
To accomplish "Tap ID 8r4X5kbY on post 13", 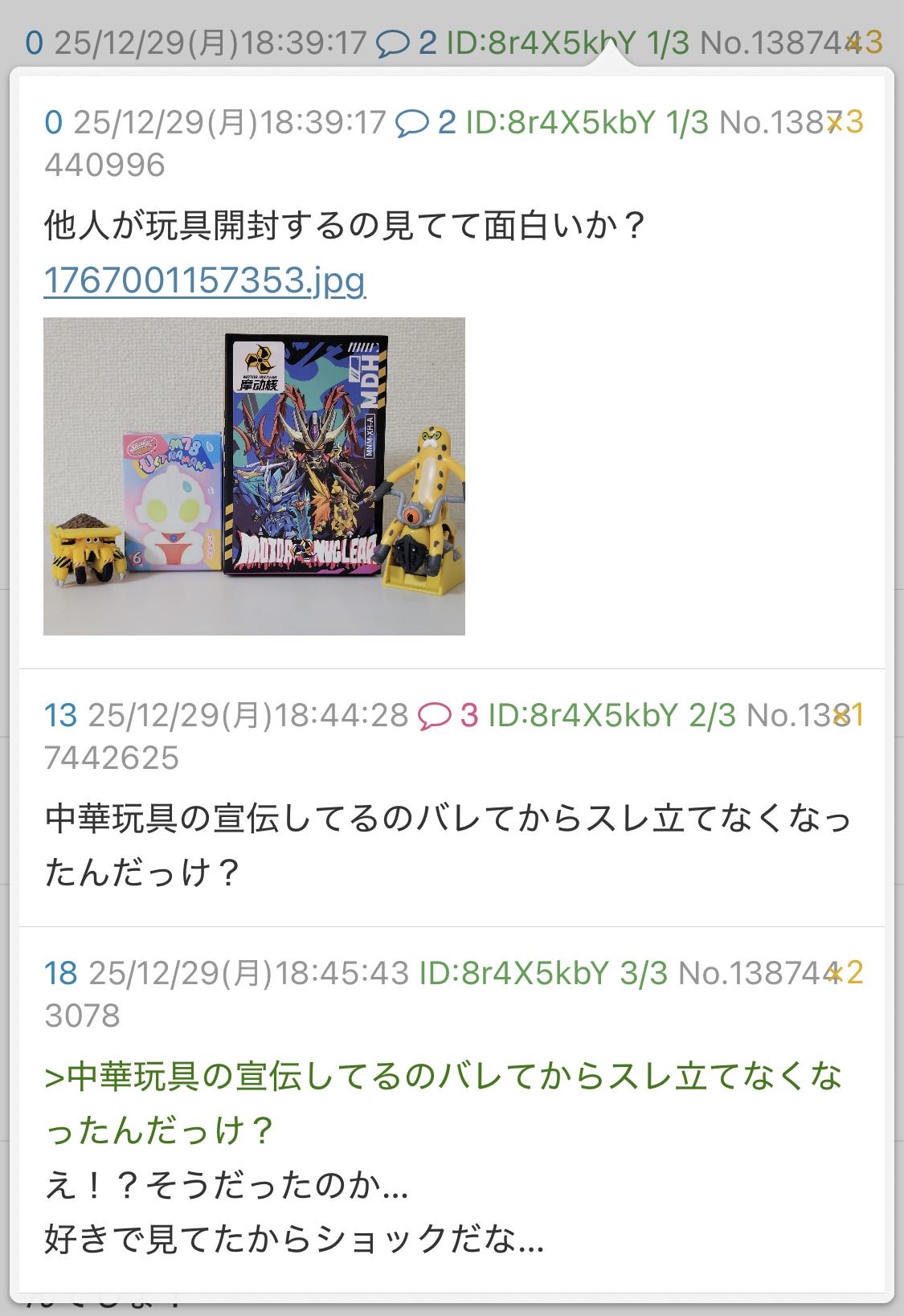I will [x=583, y=715].
